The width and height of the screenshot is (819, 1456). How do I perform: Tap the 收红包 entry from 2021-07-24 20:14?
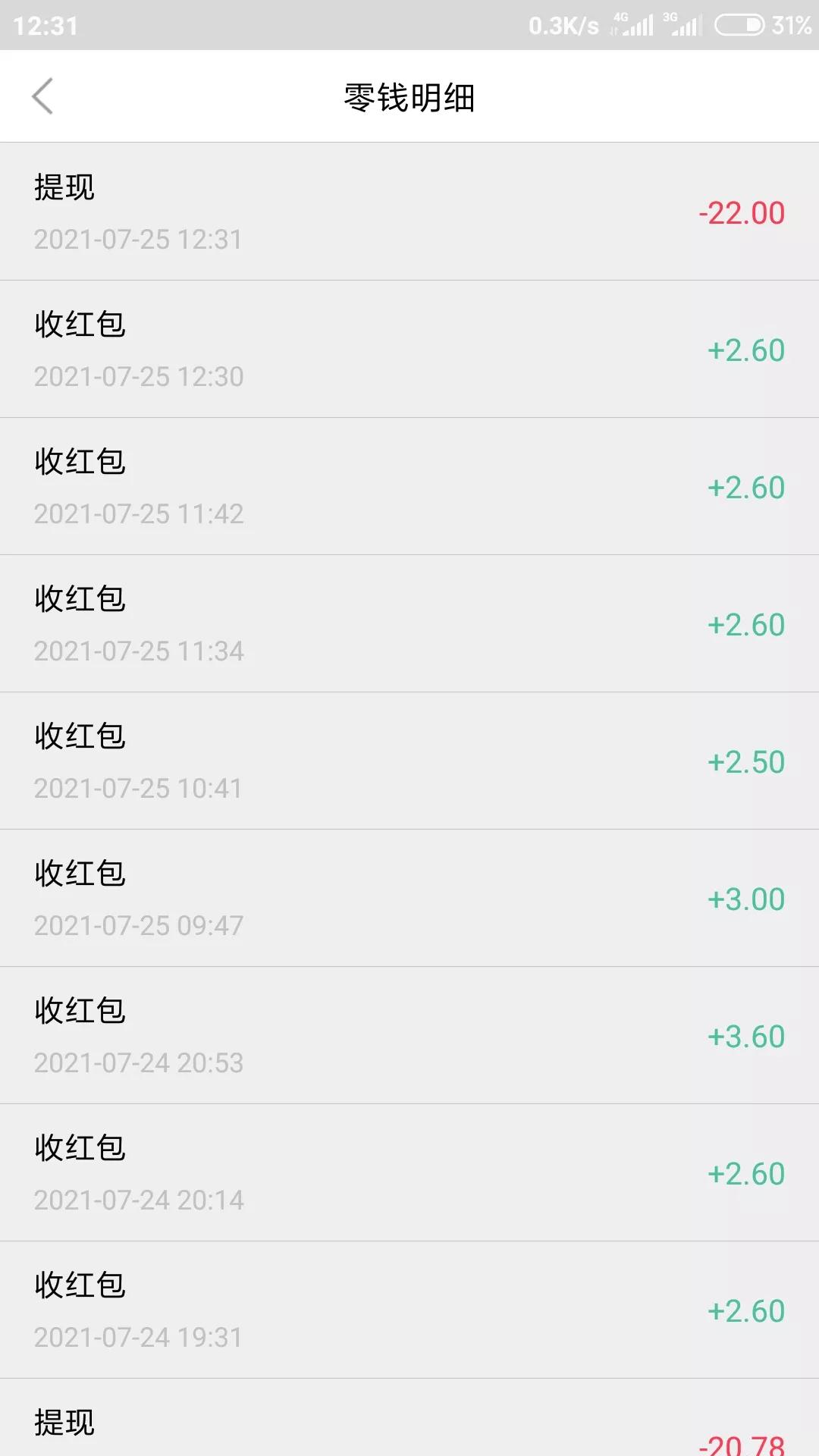point(409,1172)
